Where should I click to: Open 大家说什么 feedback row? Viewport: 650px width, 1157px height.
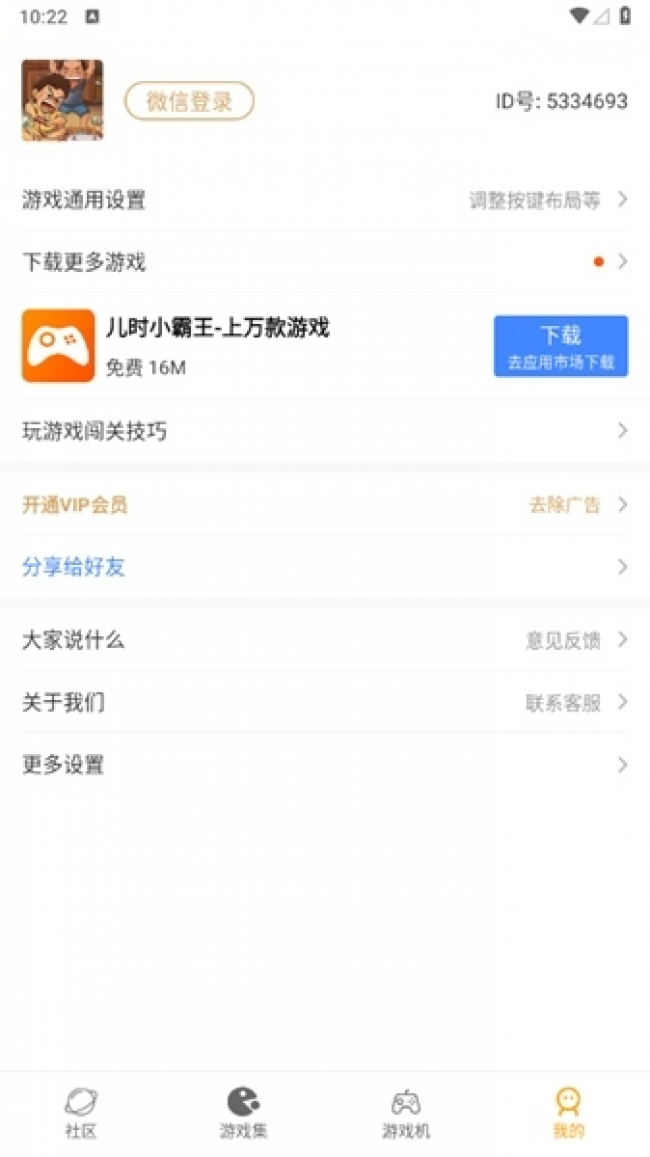tap(324, 640)
